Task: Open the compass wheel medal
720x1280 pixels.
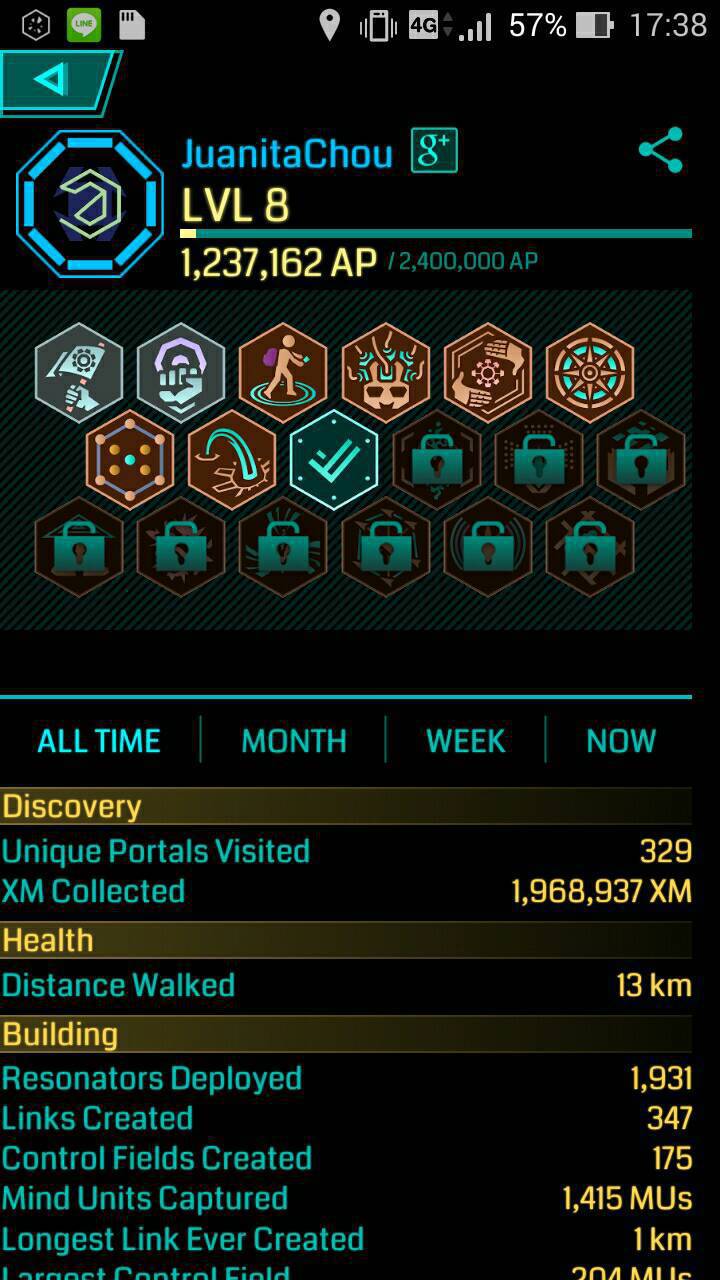Action: click(590, 372)
